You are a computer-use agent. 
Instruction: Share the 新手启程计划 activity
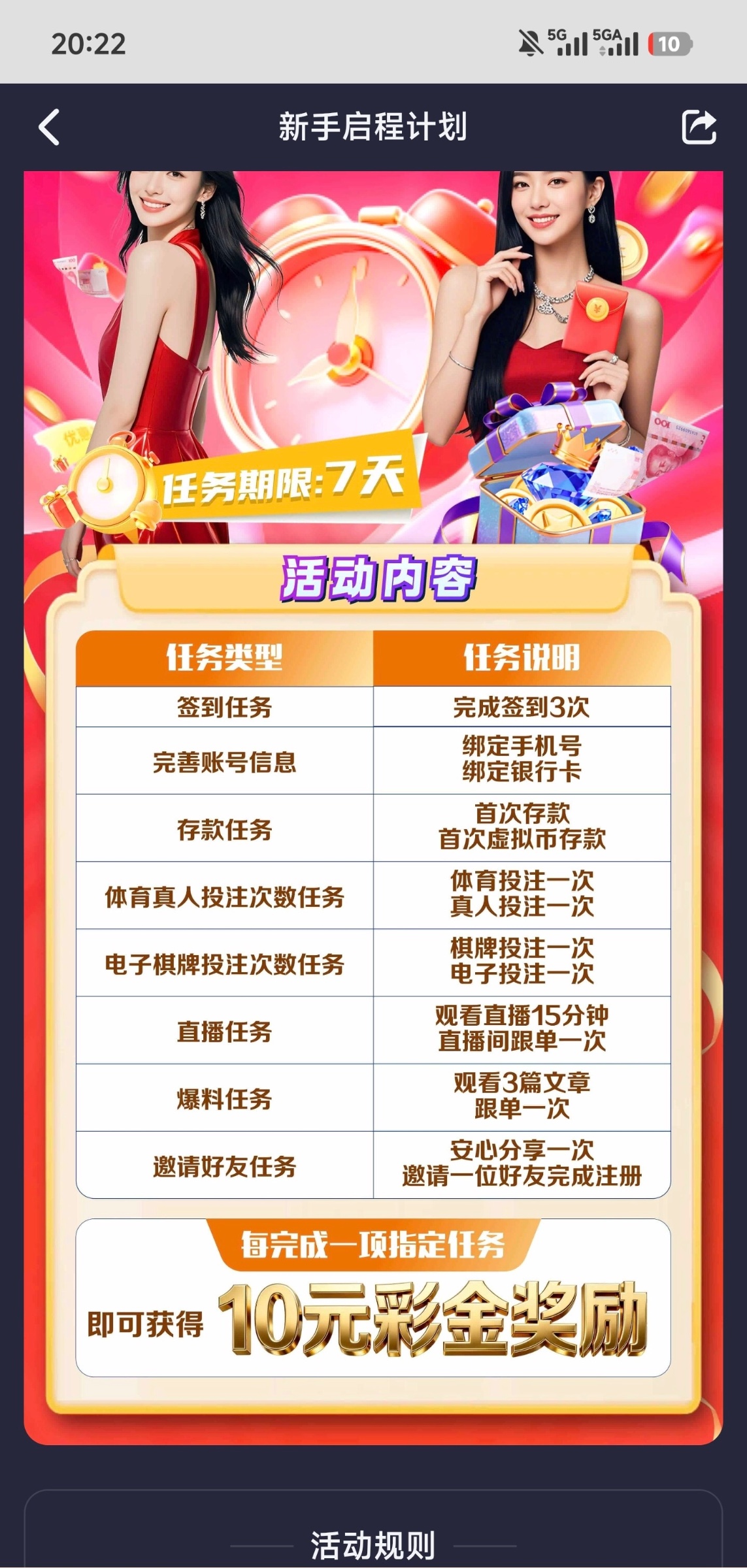click(x=699, y=127)
